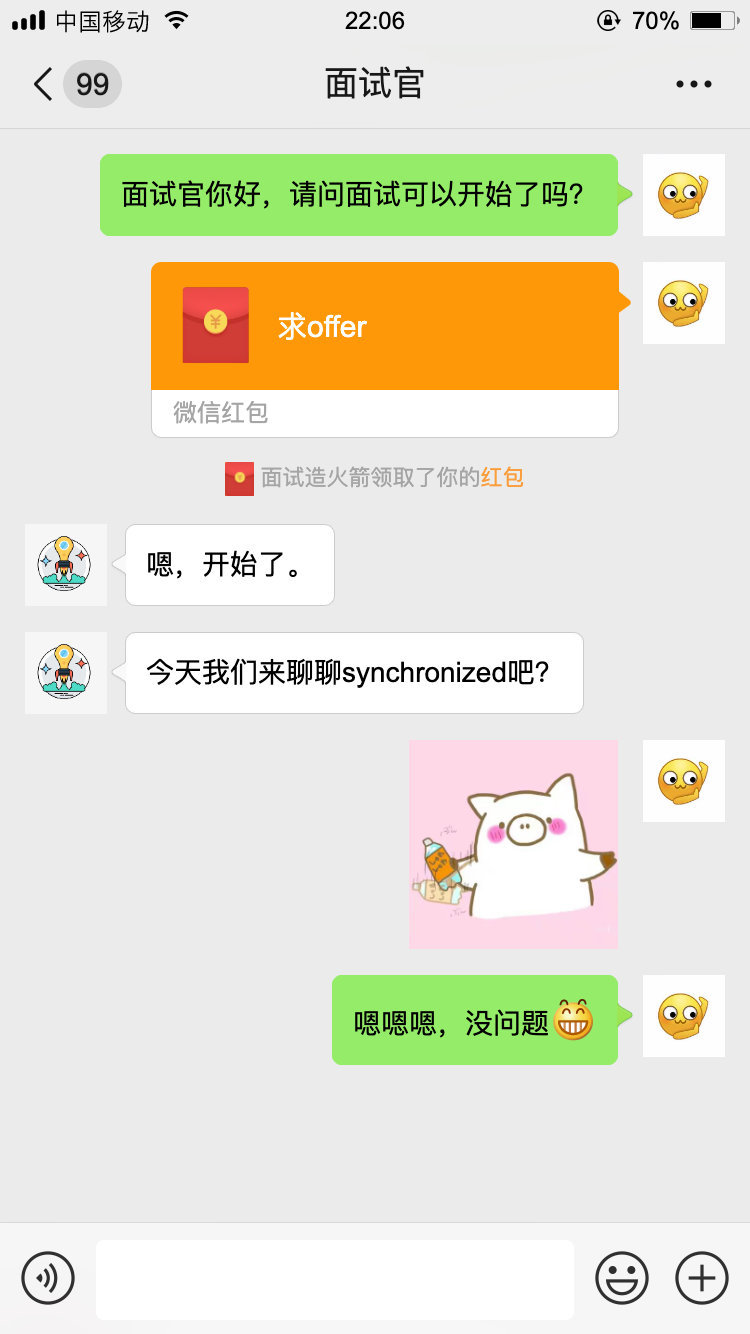Switch to voice message input

point(48,1278)
